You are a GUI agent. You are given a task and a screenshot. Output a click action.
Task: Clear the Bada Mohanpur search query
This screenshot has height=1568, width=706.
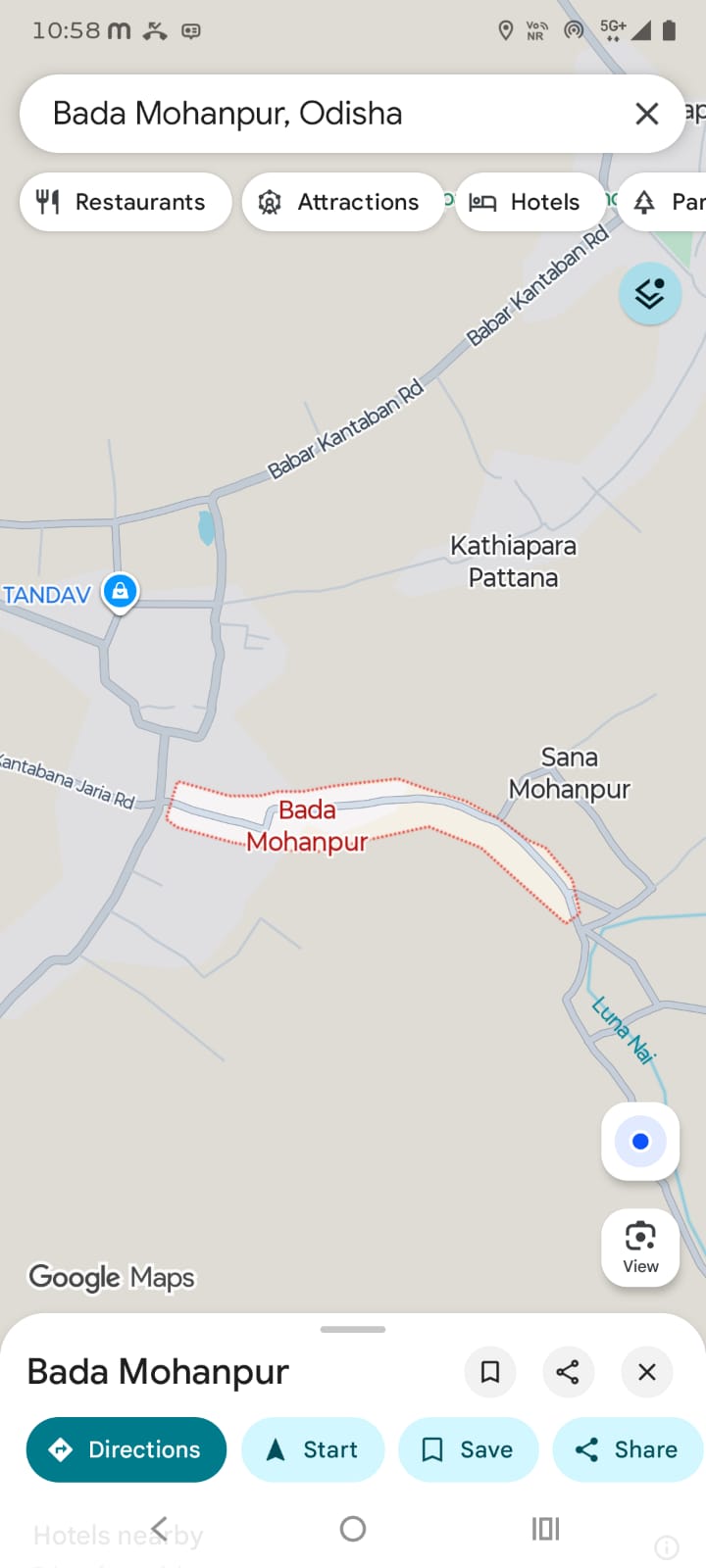pyautogui.click(x=646, y=114)
